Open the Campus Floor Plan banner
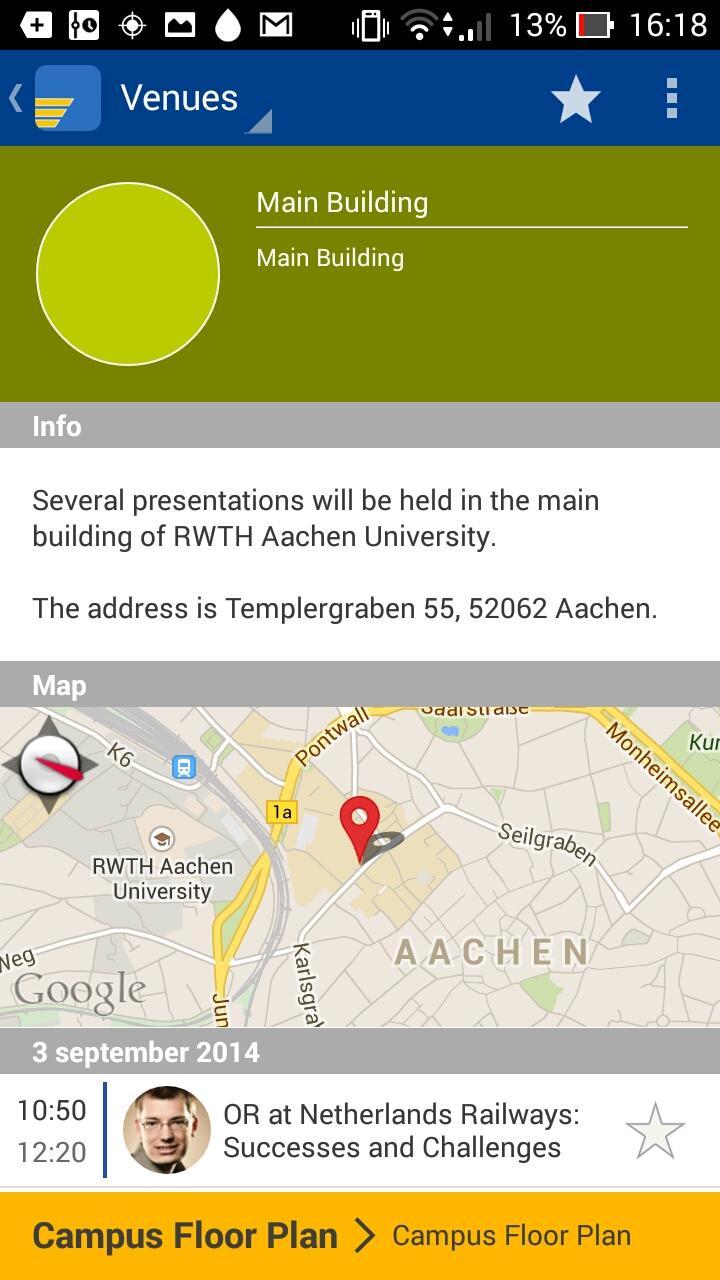 coord(360,1236)
